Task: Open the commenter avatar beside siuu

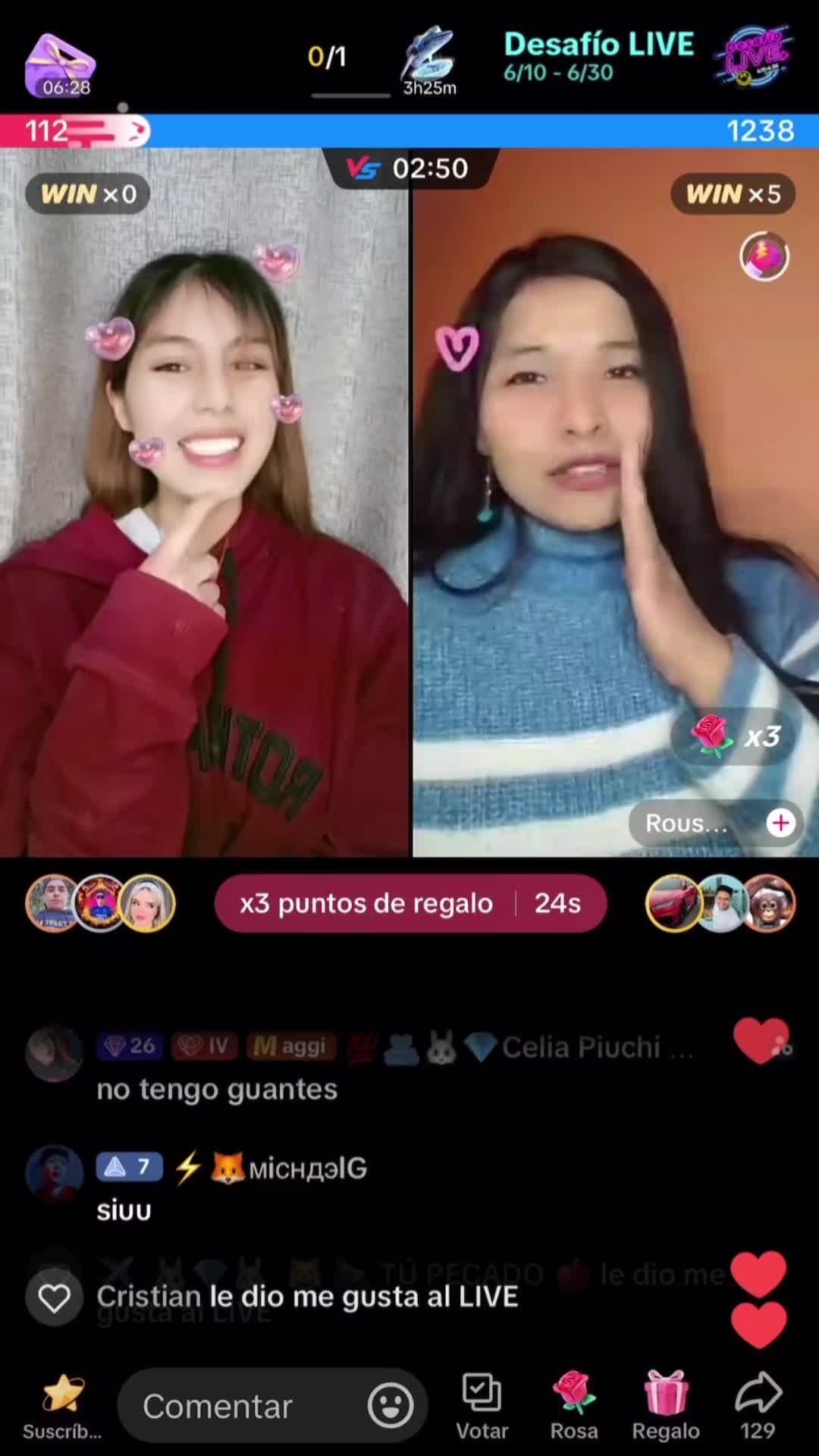Action: 54,1173
